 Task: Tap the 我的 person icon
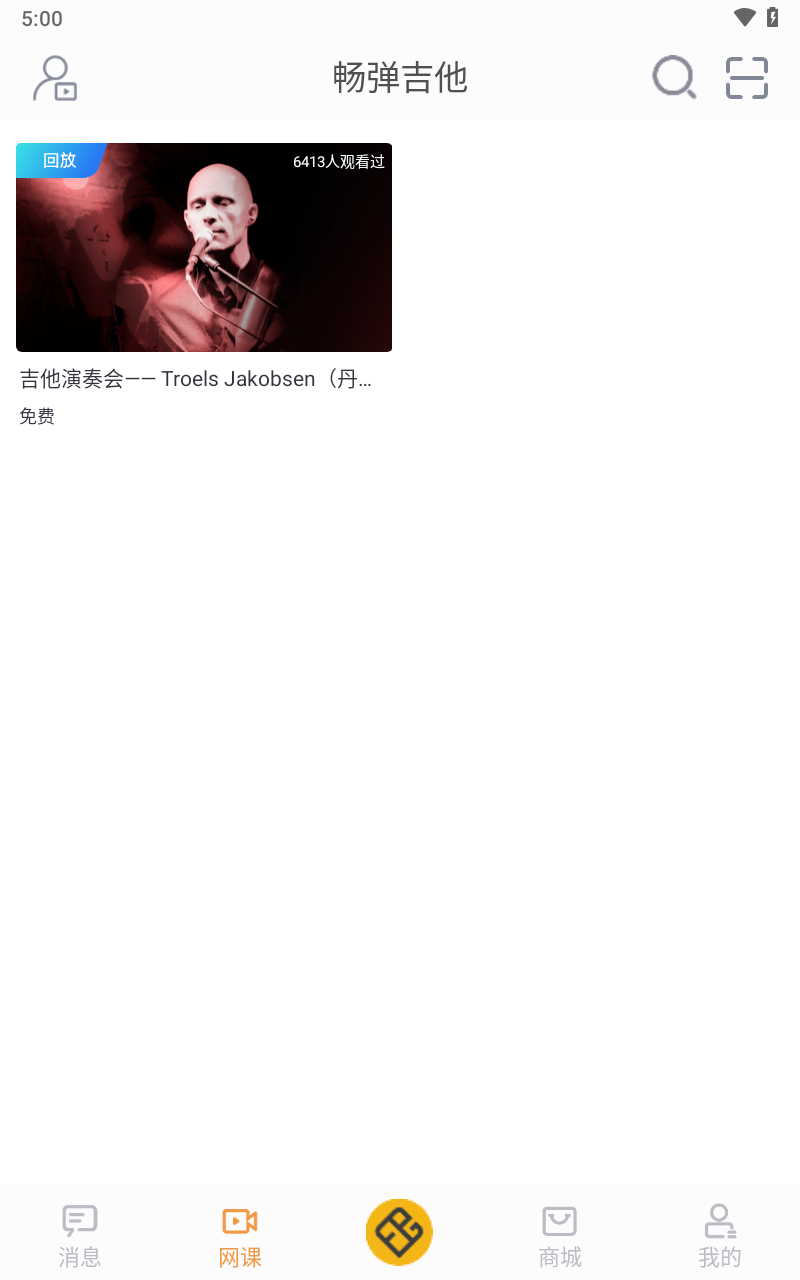[x=719, y=1219]
